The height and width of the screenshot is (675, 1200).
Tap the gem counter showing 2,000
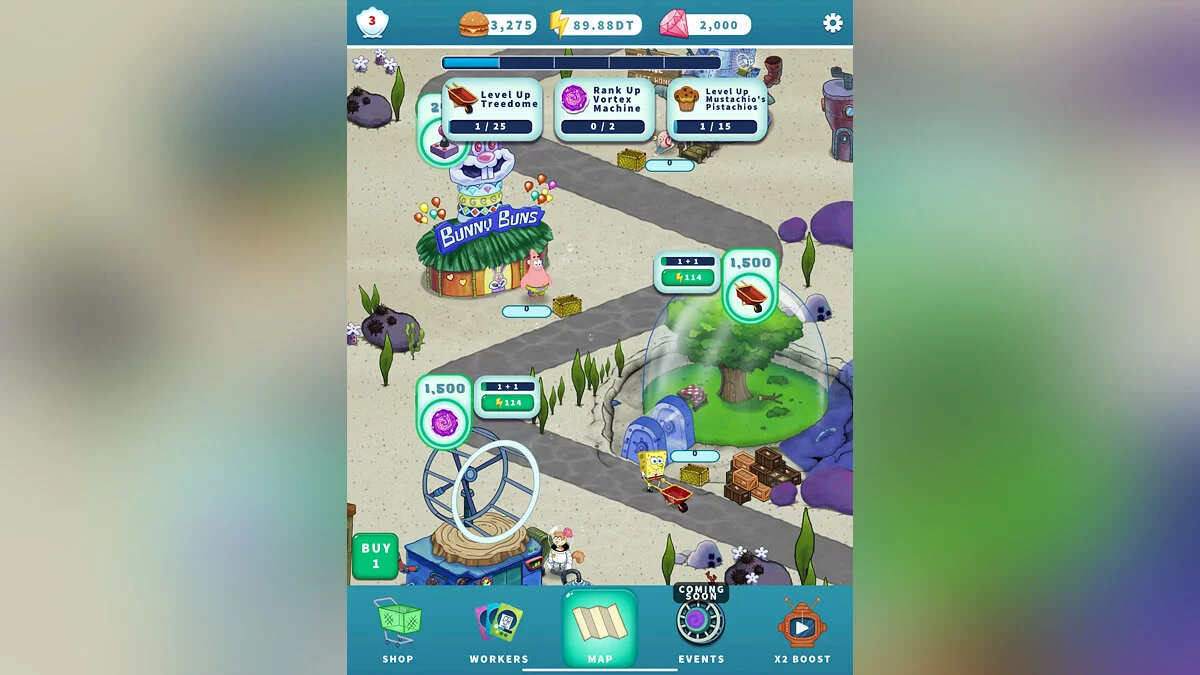(705, 24)
